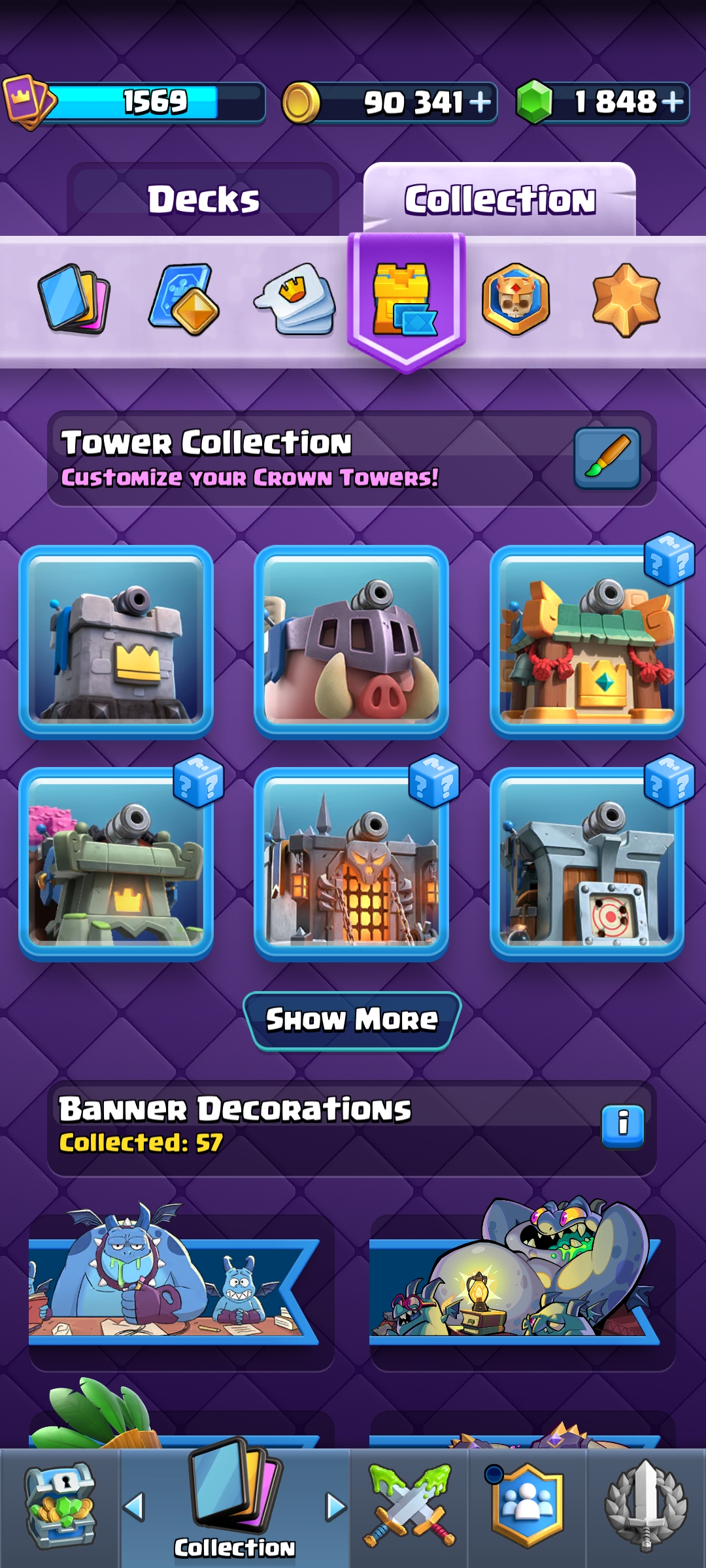This screenshot has height=1568, width=706.
Task: Select the default stone tower skin
Action: (116, 642)
